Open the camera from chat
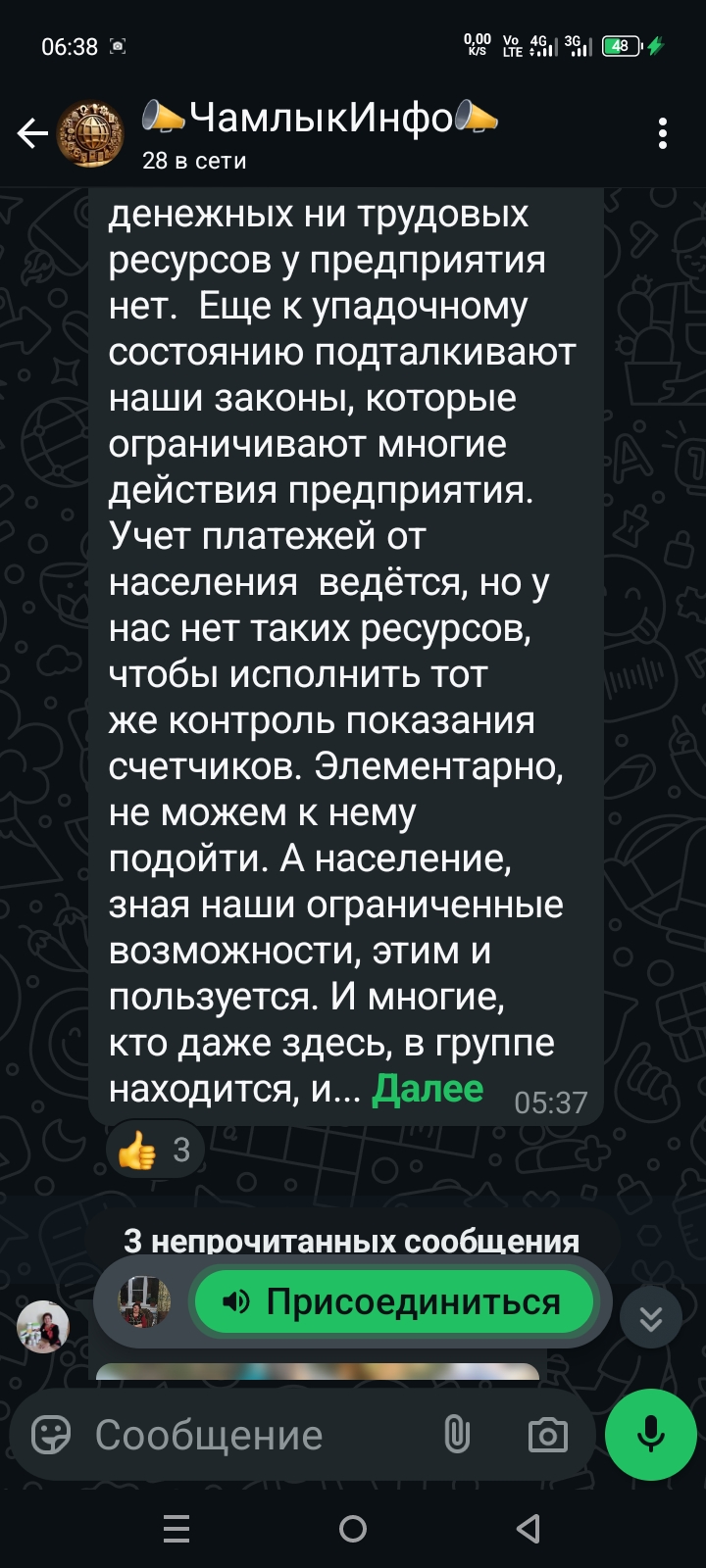706x1568 pixels. pos(547,1436)
